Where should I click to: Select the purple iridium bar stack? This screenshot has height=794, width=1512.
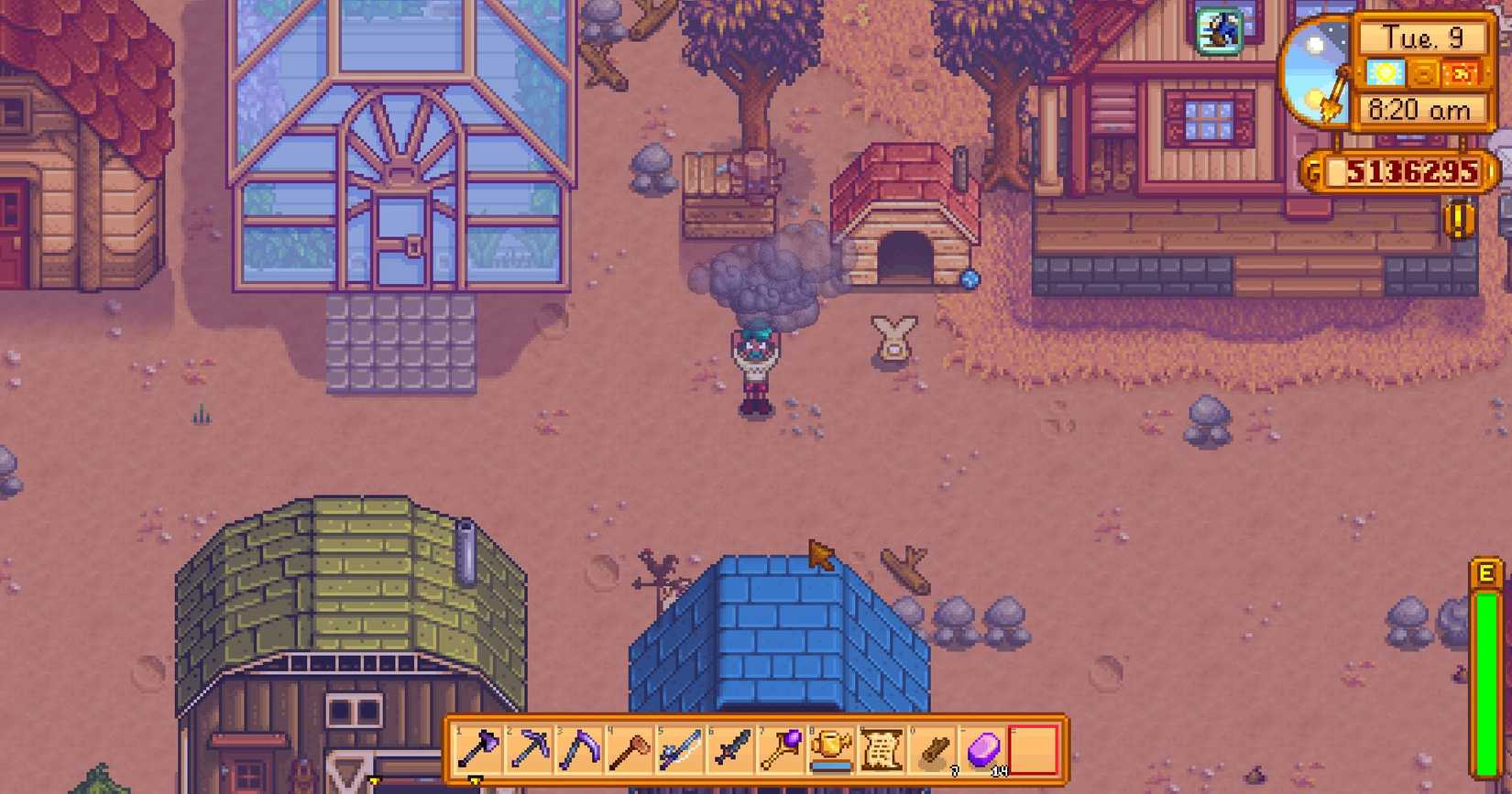coord(982,750)
